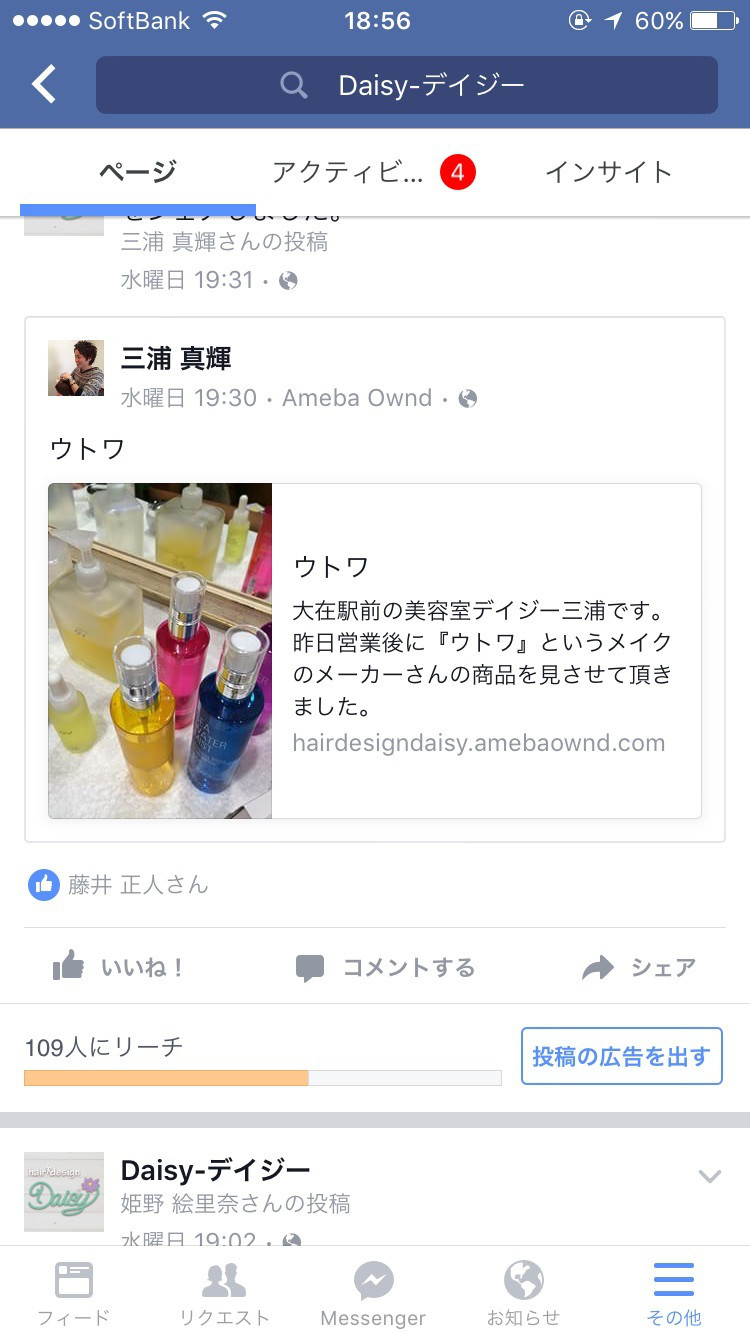Tap 投稿の広告を出す to boost post
The image size is (750, 1334).
coord(621,1056)
